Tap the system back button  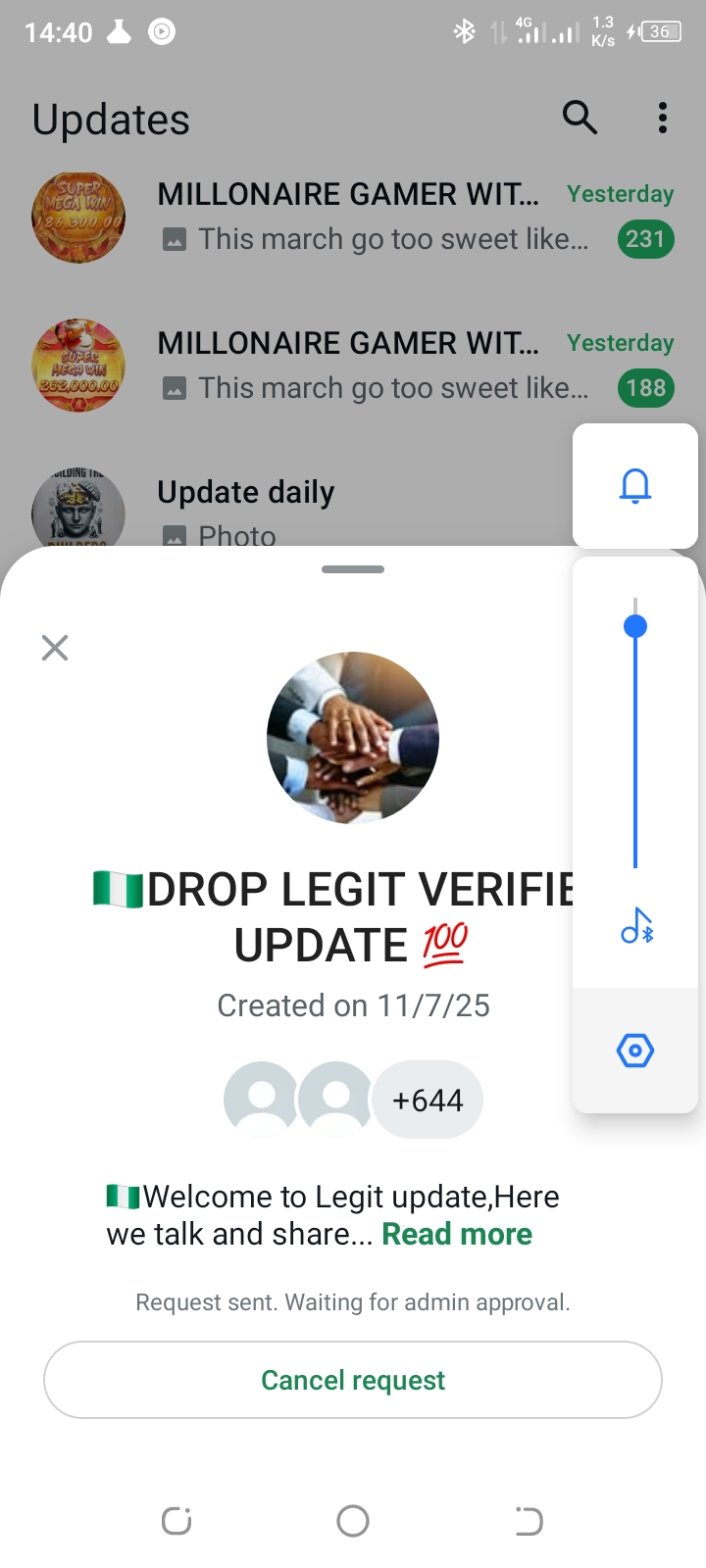pyautogui.click(x=529, y=1521)
